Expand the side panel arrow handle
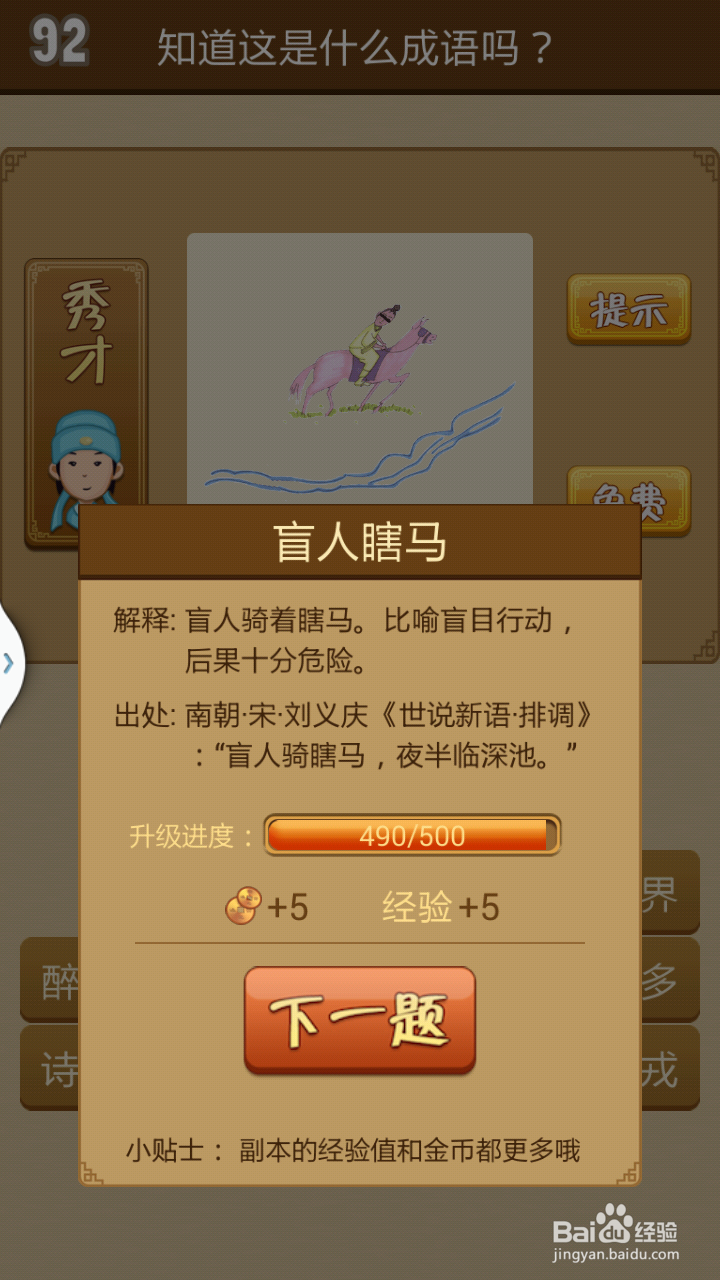 coord(9,662)
